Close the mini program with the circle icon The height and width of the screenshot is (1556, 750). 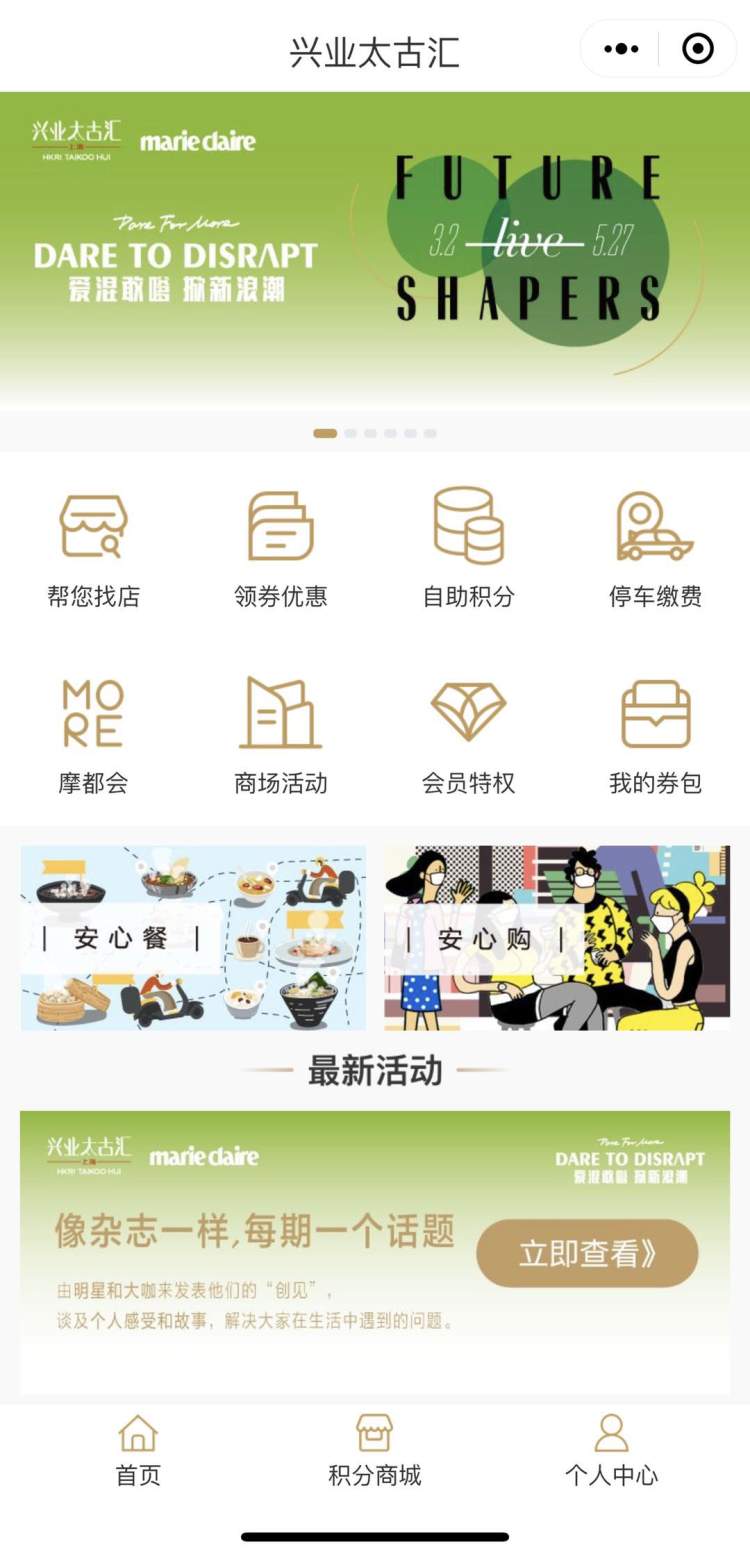coord(698,48)
